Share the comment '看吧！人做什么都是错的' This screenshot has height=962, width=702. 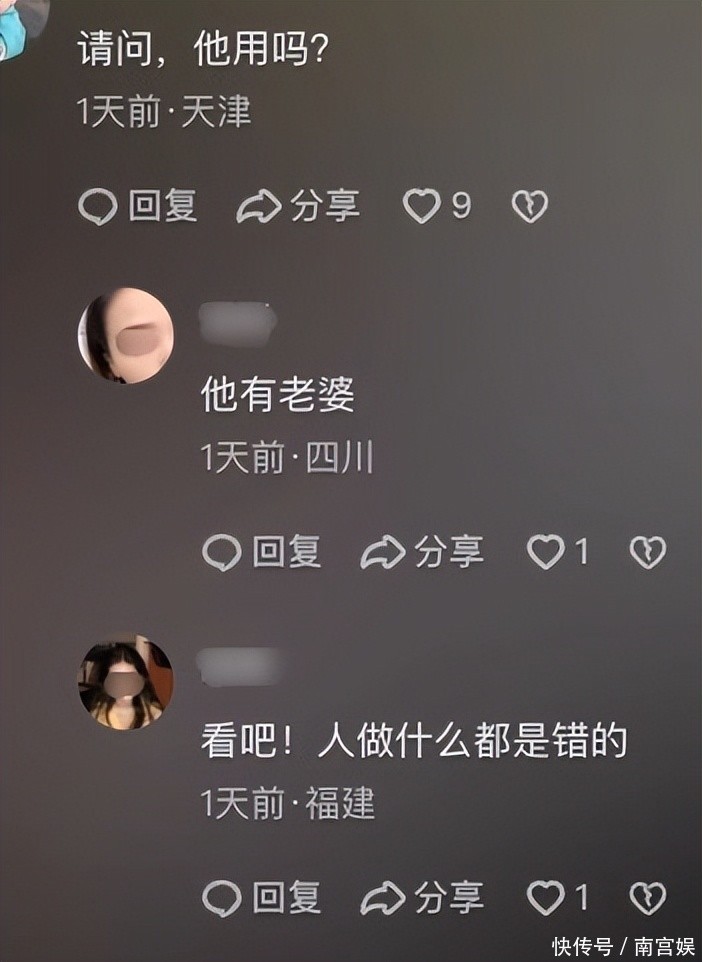coord(422,897)
